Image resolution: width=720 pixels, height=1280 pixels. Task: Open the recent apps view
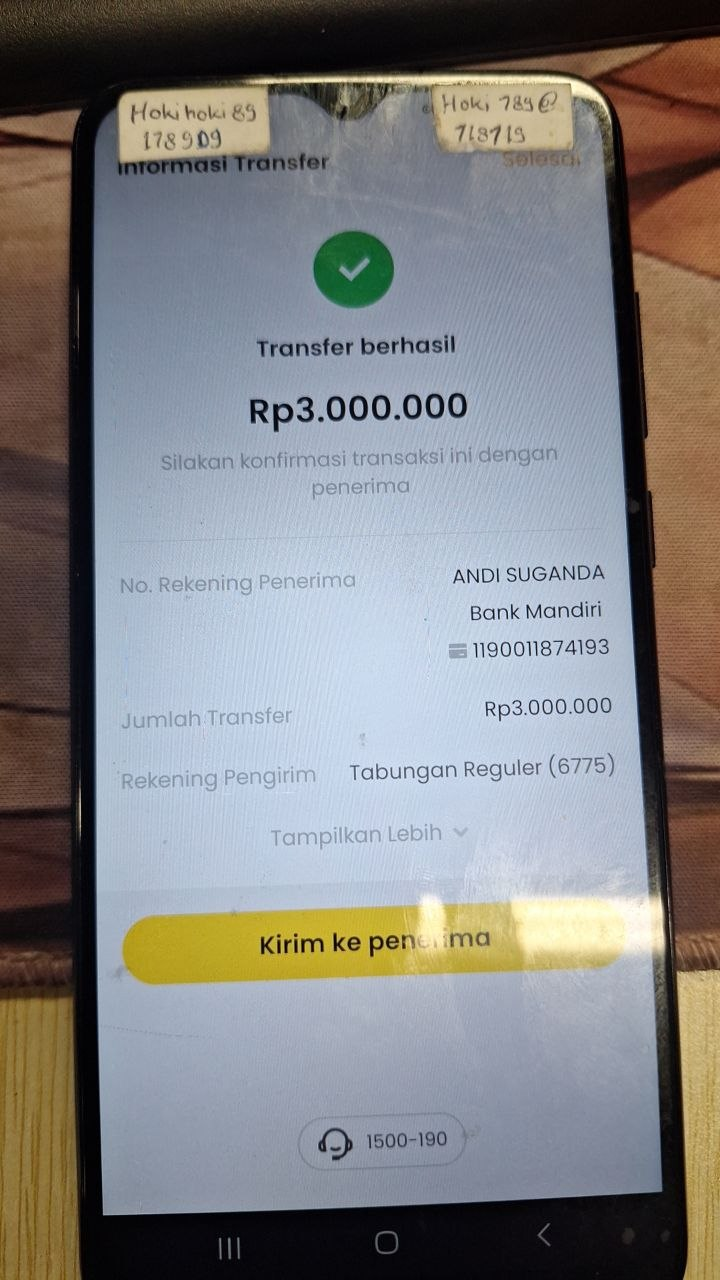coord(229,1246)
